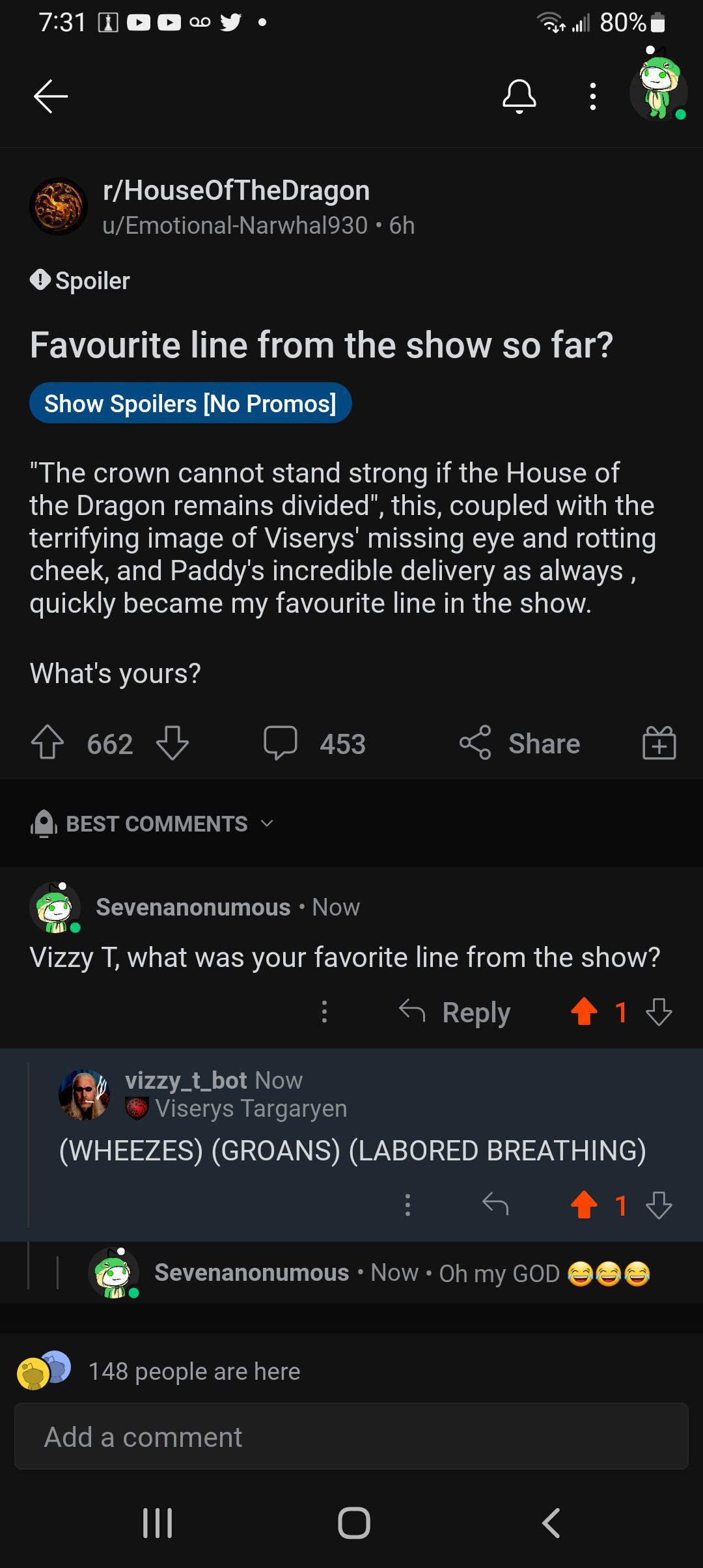This screenshot has height=1568, width=703.
Task: Navigate back with the arrow icon
Action: click(49, 96)
